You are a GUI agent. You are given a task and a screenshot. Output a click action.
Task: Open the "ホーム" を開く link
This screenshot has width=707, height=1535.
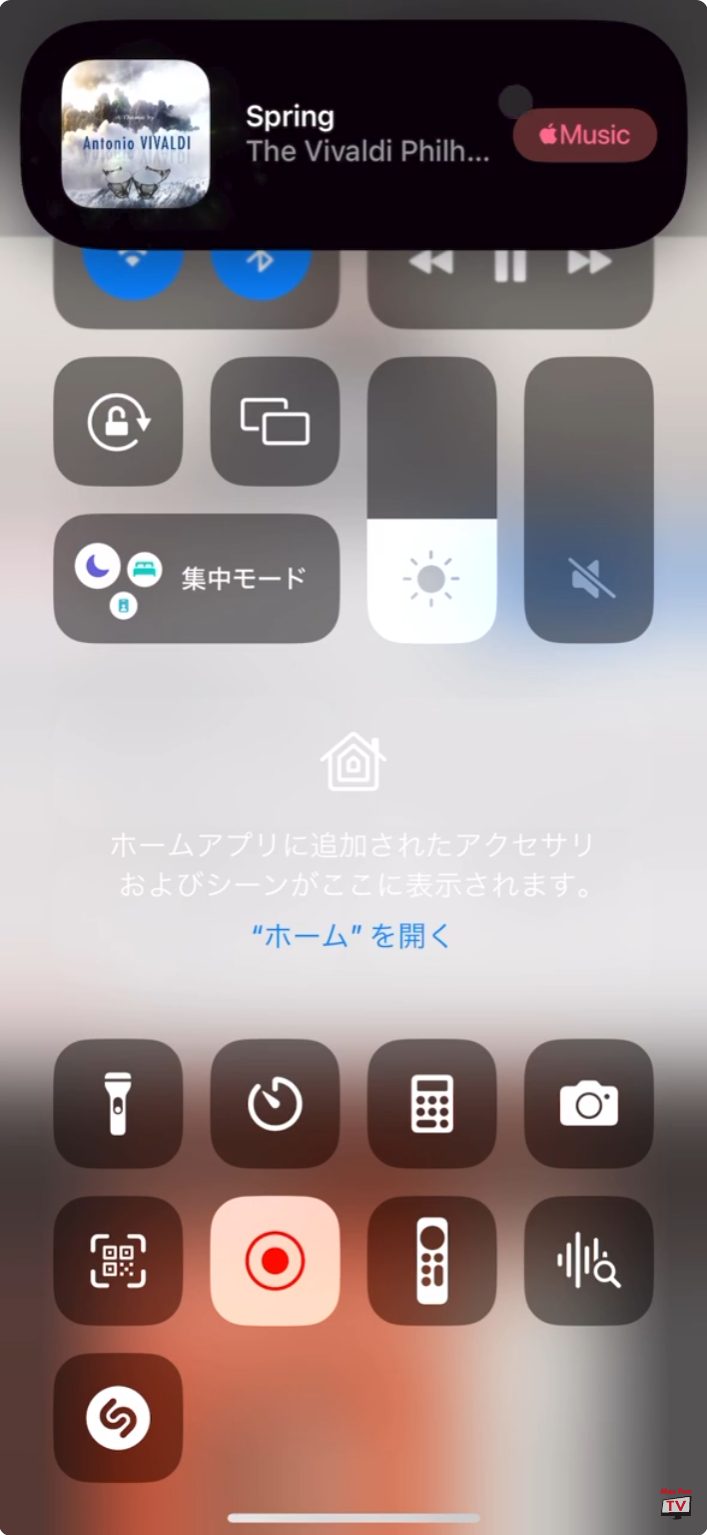coord(352,936)
